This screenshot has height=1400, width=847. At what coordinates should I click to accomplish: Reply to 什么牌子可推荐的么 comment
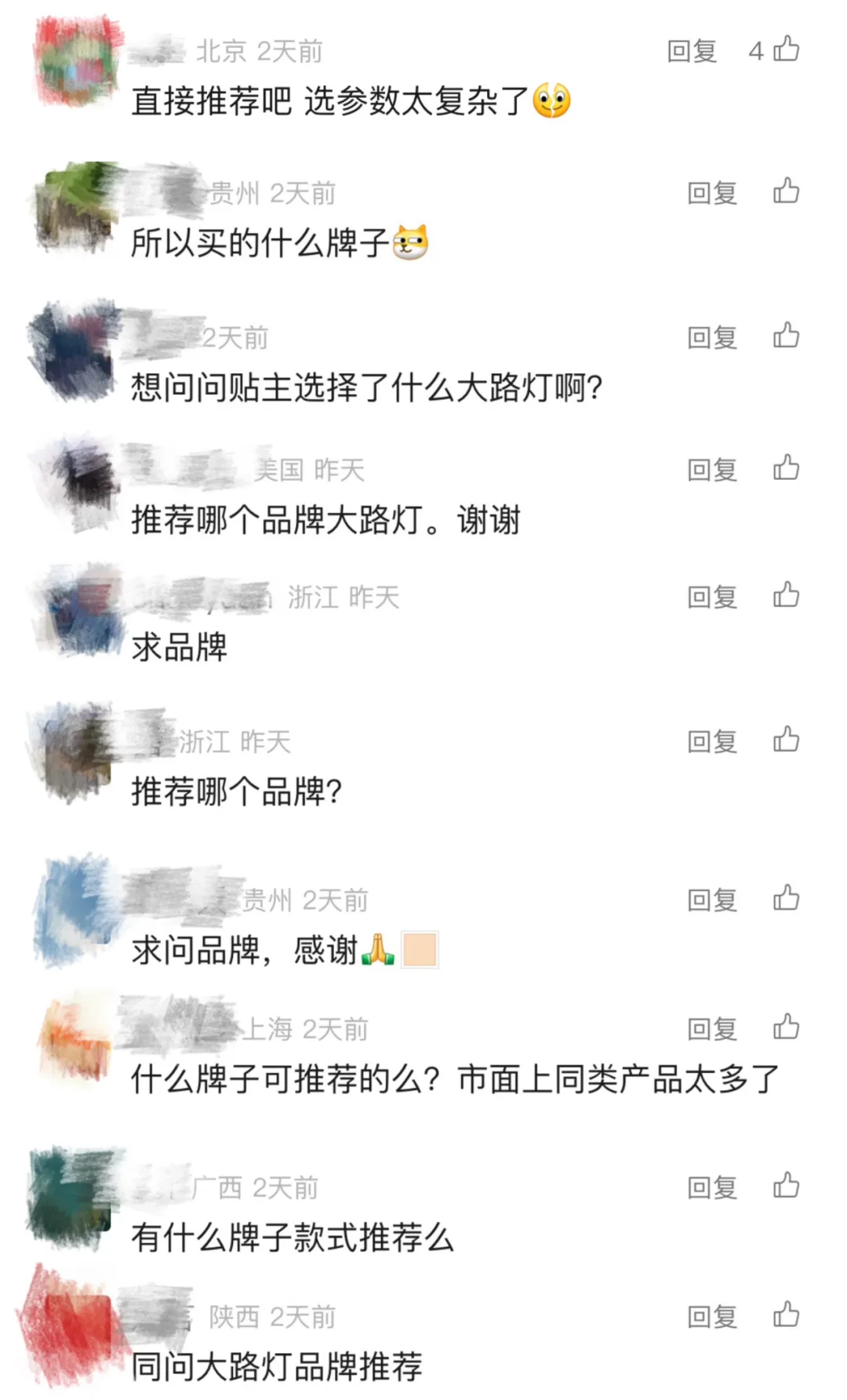click(712, 1029)
